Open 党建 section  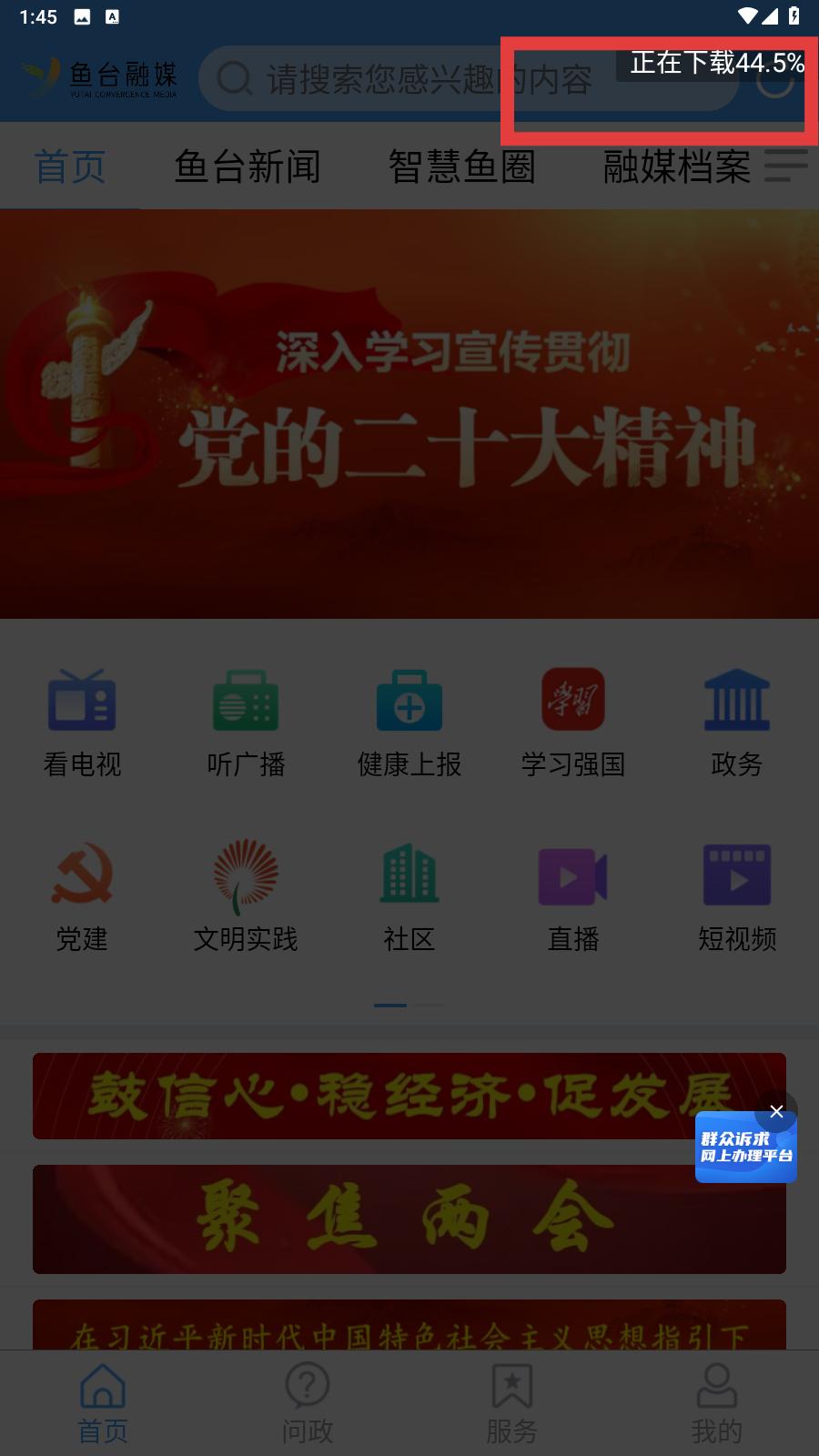pyautogui.click(x=82, y=896)
